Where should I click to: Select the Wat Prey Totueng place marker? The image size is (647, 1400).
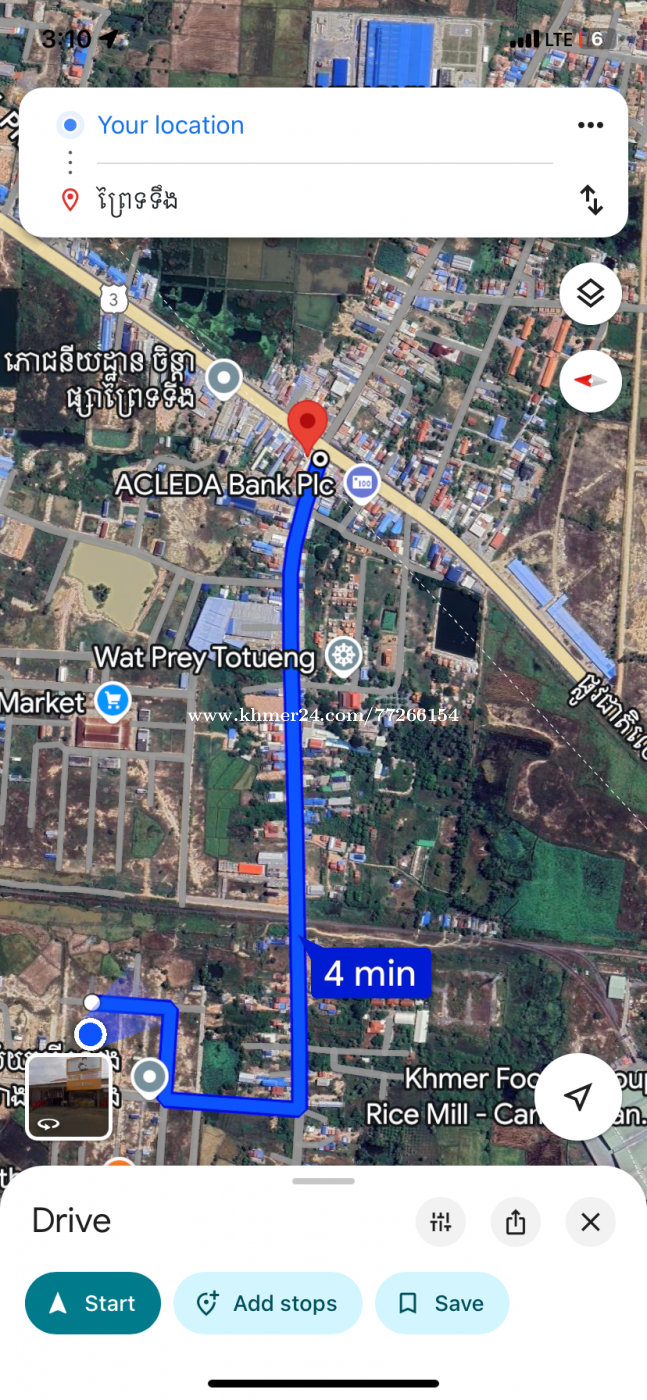point(344,657)
